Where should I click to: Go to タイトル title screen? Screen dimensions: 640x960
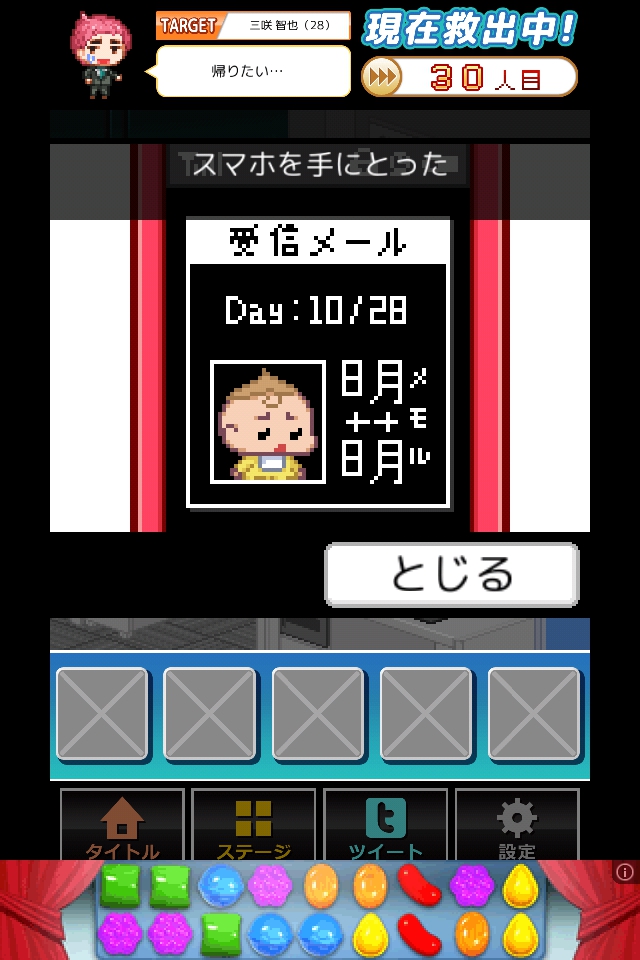click(122, 825)
